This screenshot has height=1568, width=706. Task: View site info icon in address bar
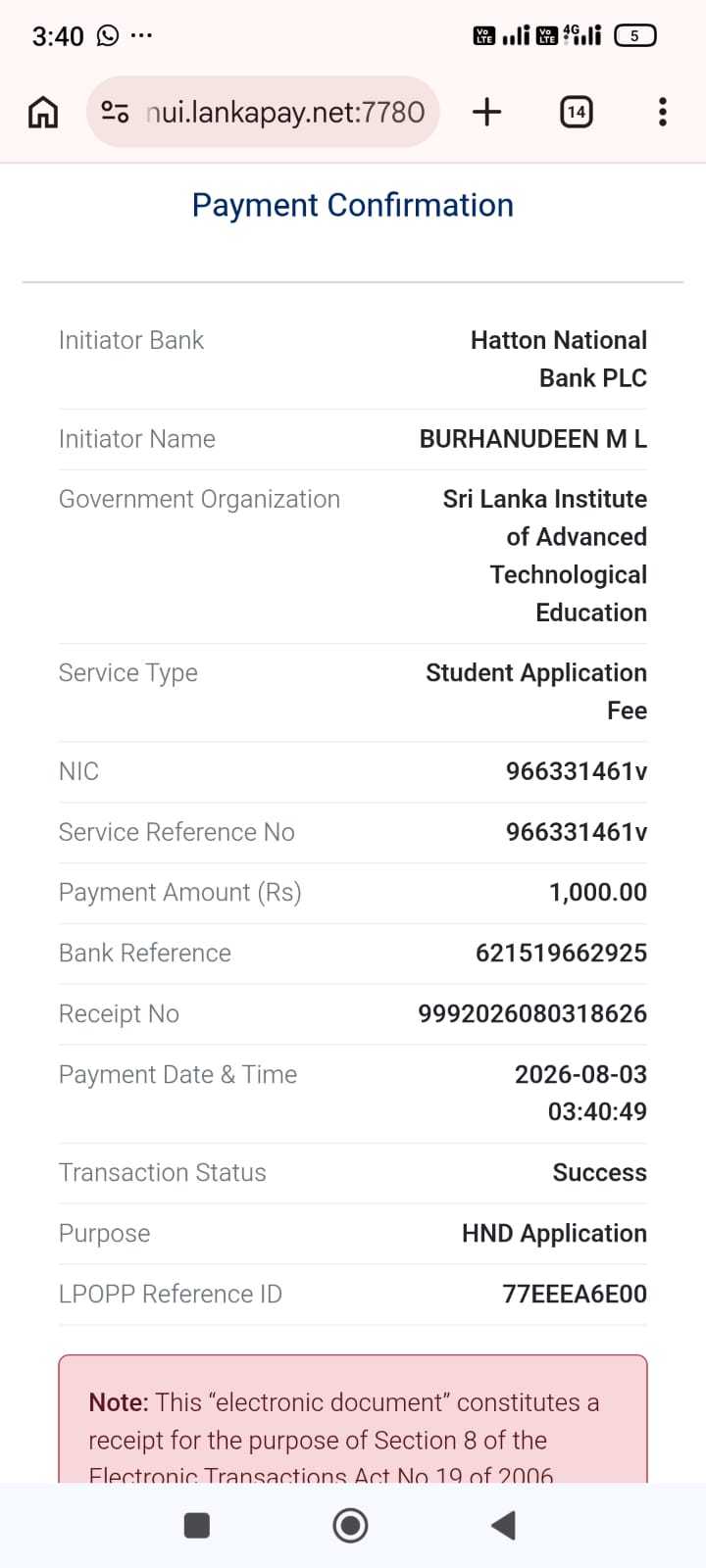[115, 113]
